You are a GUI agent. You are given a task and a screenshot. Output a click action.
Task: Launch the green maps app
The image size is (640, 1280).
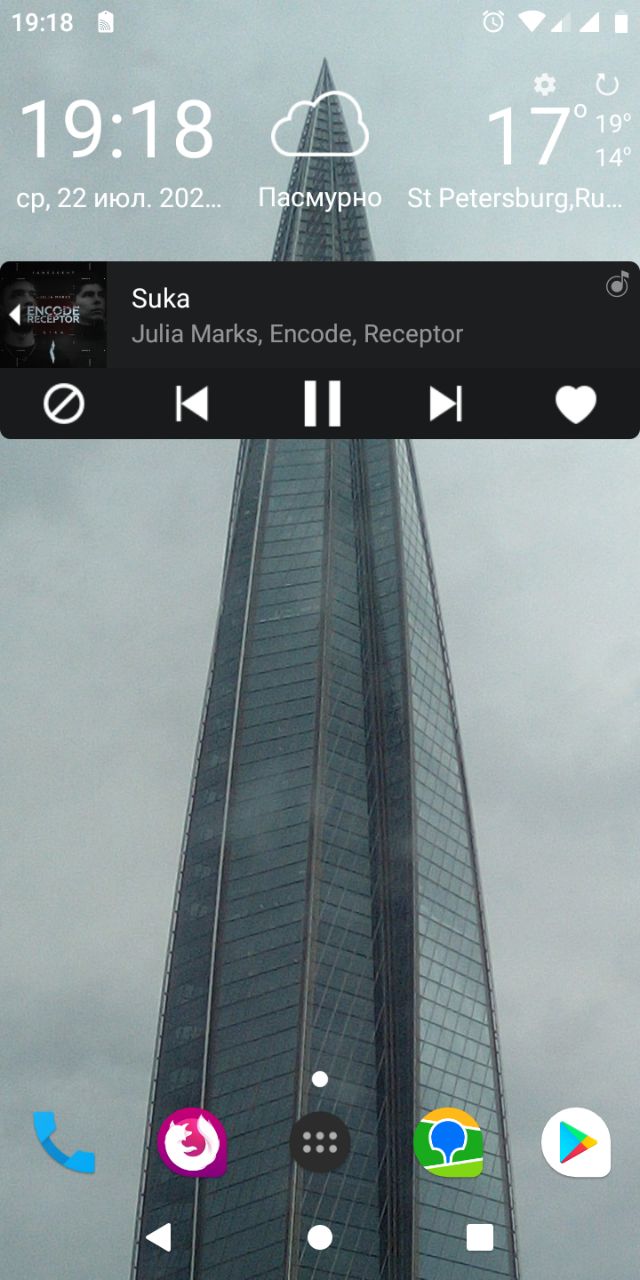pyautogui.click(x=448, y=1142)
